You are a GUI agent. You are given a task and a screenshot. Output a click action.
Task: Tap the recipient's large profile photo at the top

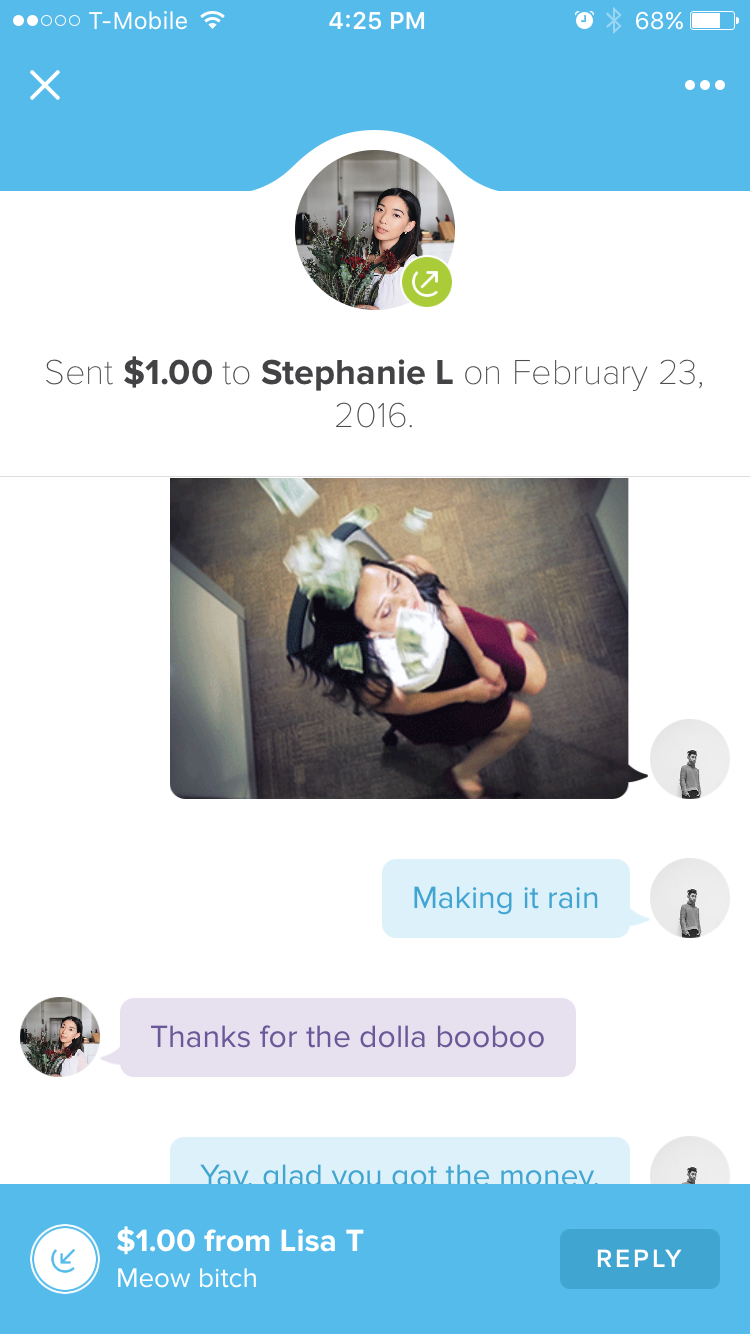[375, 229]
